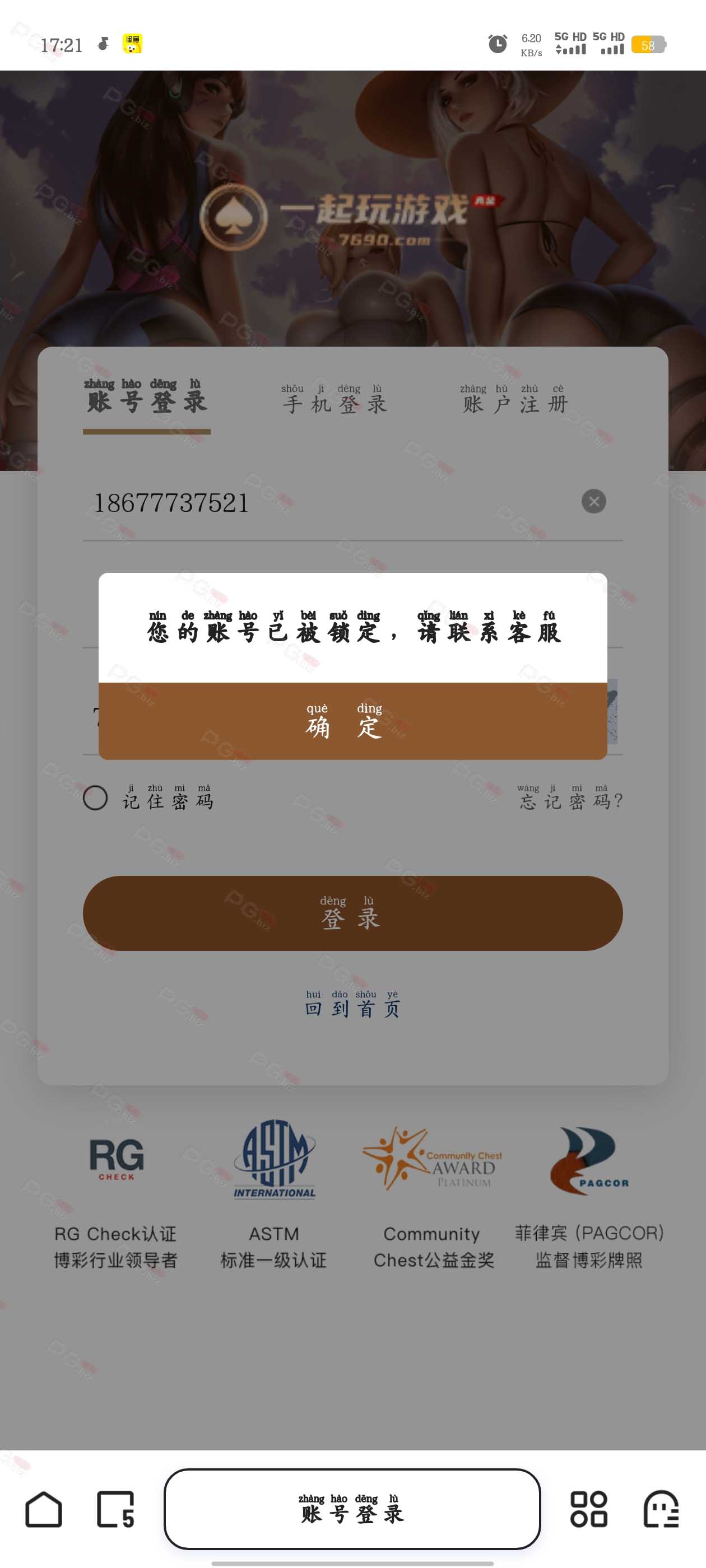Go to browser home page

(44, 1509)
